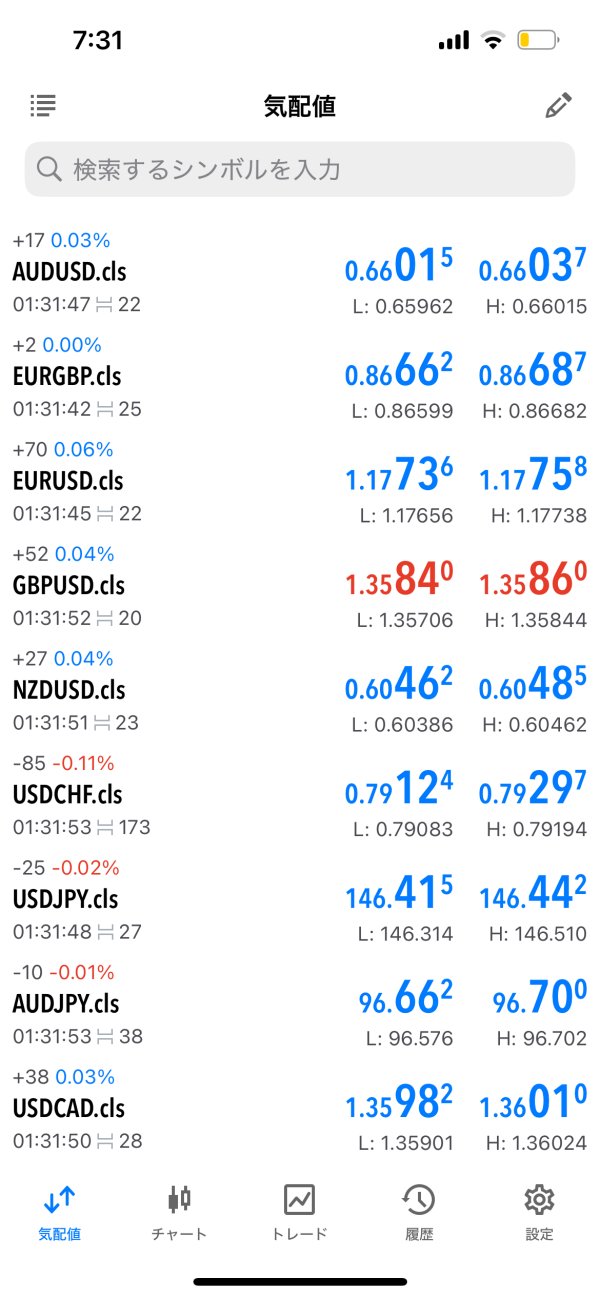Open the 設定 tab
The image size is (600, 1298).
[539, 1211]
